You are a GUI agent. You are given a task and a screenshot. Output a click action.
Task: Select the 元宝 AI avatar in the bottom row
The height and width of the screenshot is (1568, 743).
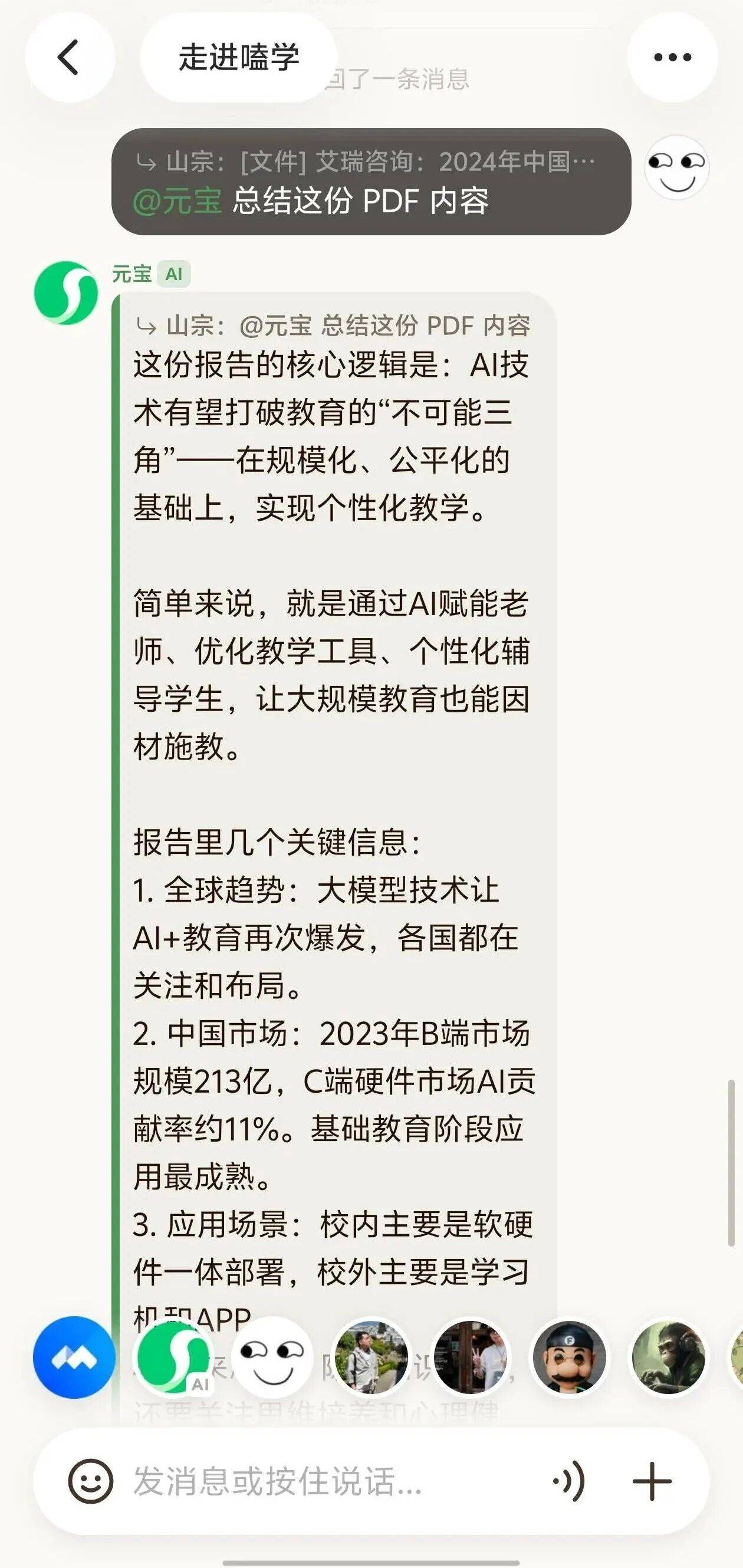click(x=173, y=1357)
